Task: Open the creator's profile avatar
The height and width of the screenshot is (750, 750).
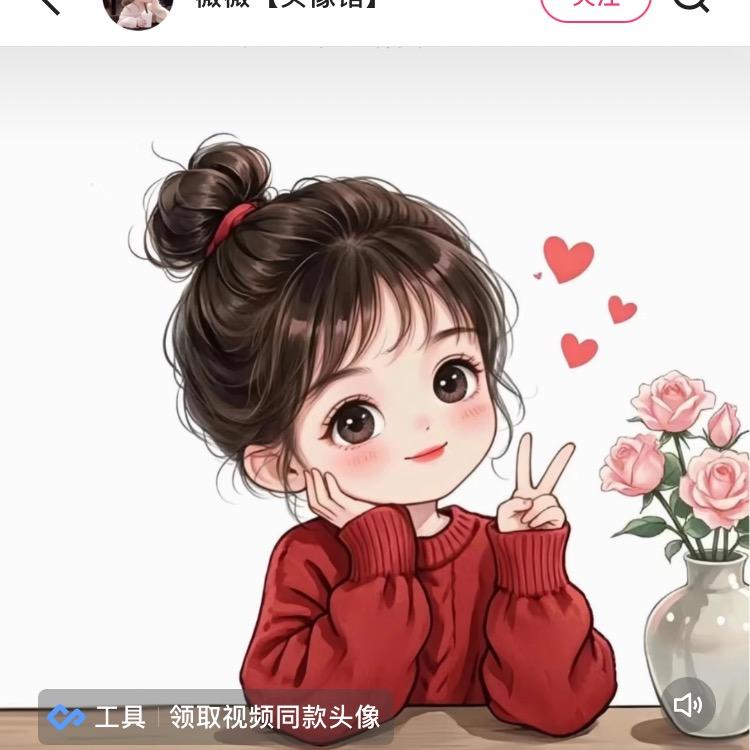Action: [x=138, y=10]
